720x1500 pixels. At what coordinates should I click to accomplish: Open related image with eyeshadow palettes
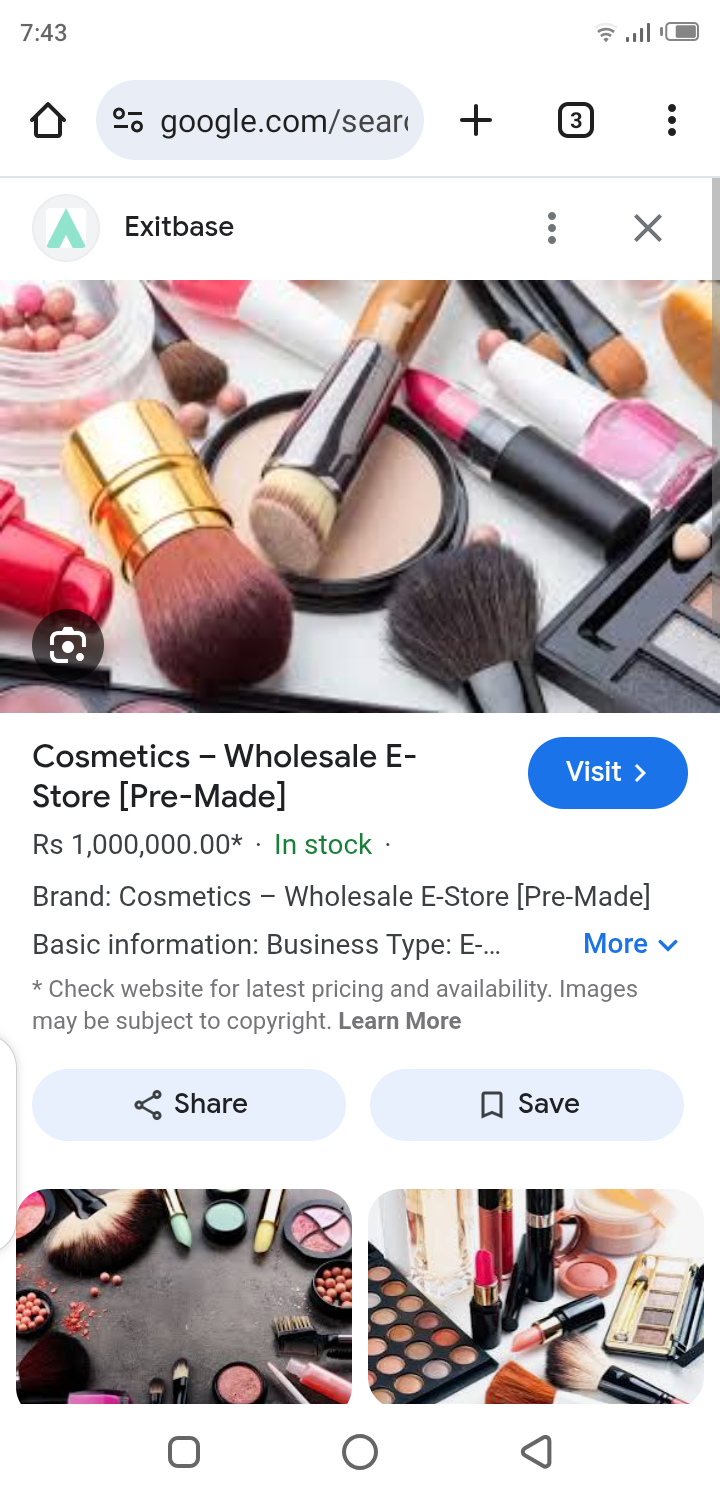[x=536, y=1295]
